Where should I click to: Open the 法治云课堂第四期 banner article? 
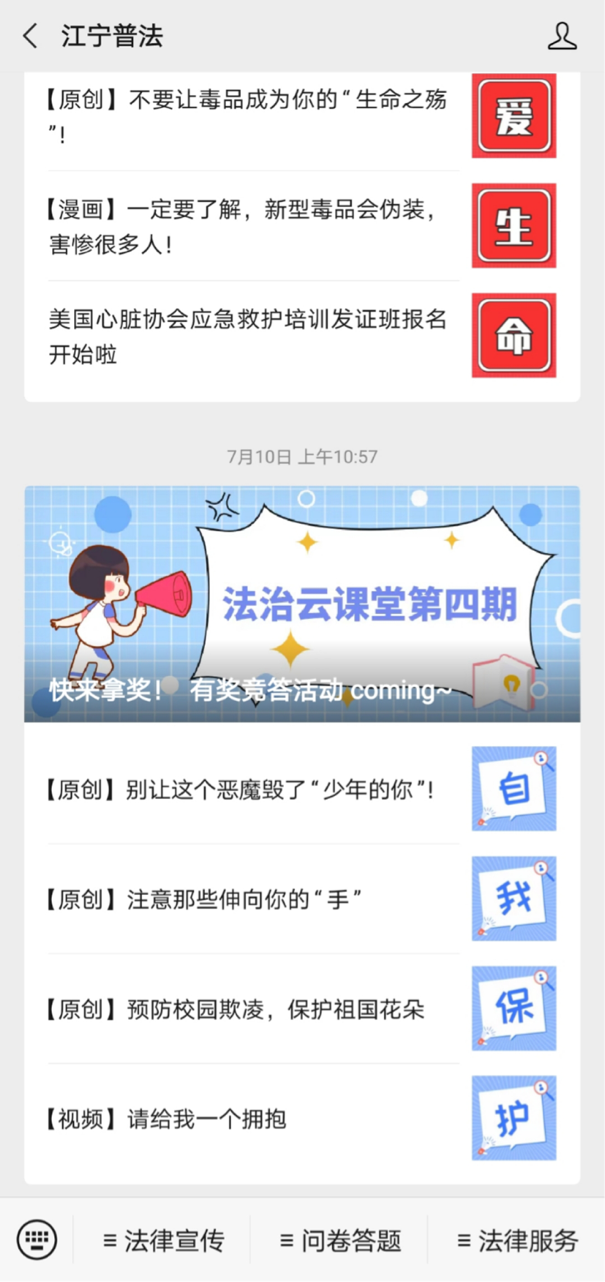click(x=302, y=604)
